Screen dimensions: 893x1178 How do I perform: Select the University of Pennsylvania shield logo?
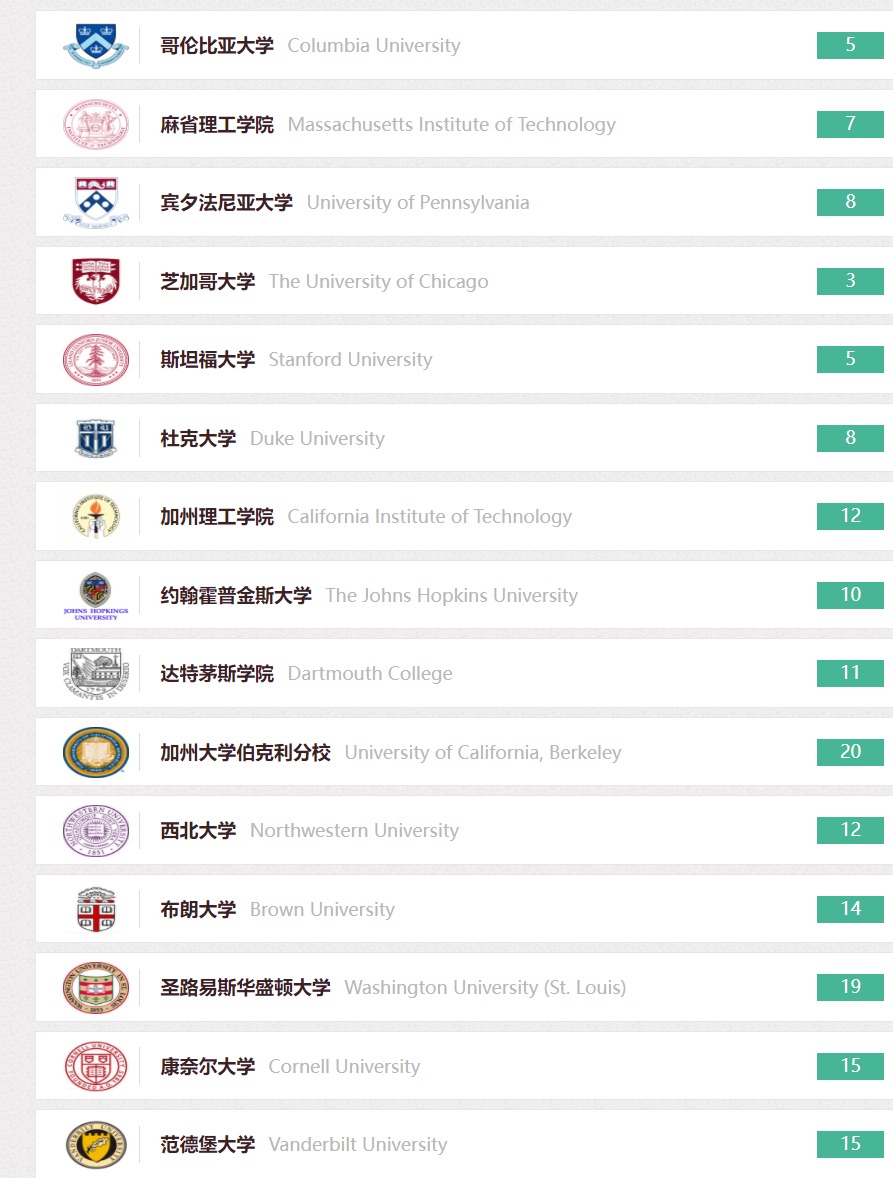point(95,201)
